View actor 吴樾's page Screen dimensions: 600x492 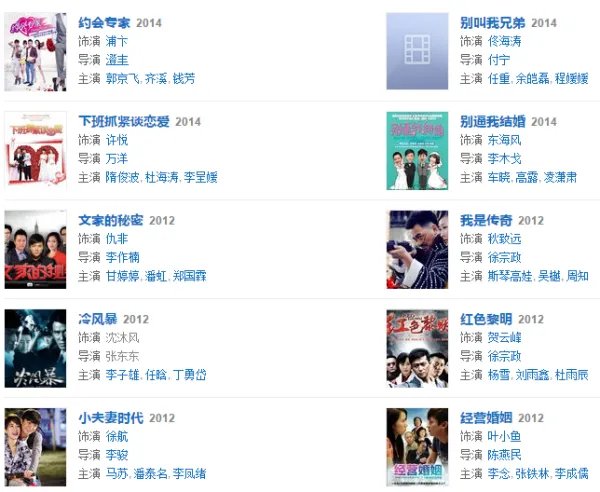coord(551,276)
